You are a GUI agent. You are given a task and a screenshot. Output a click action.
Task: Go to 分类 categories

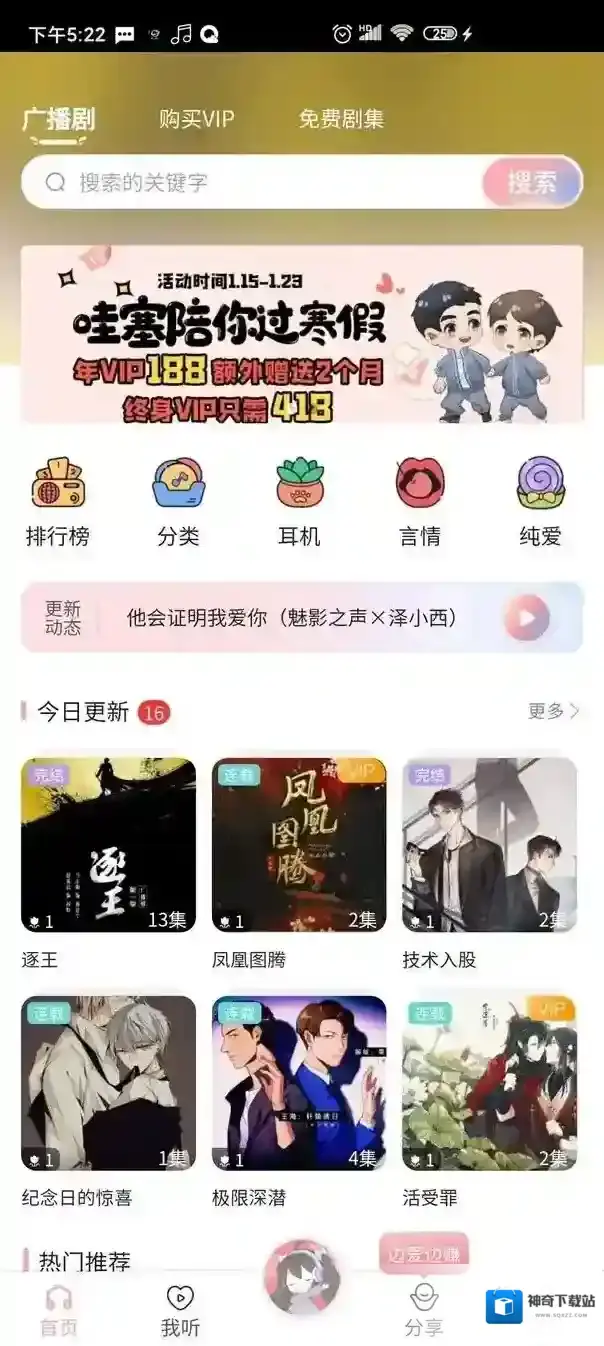click(178, 502)
